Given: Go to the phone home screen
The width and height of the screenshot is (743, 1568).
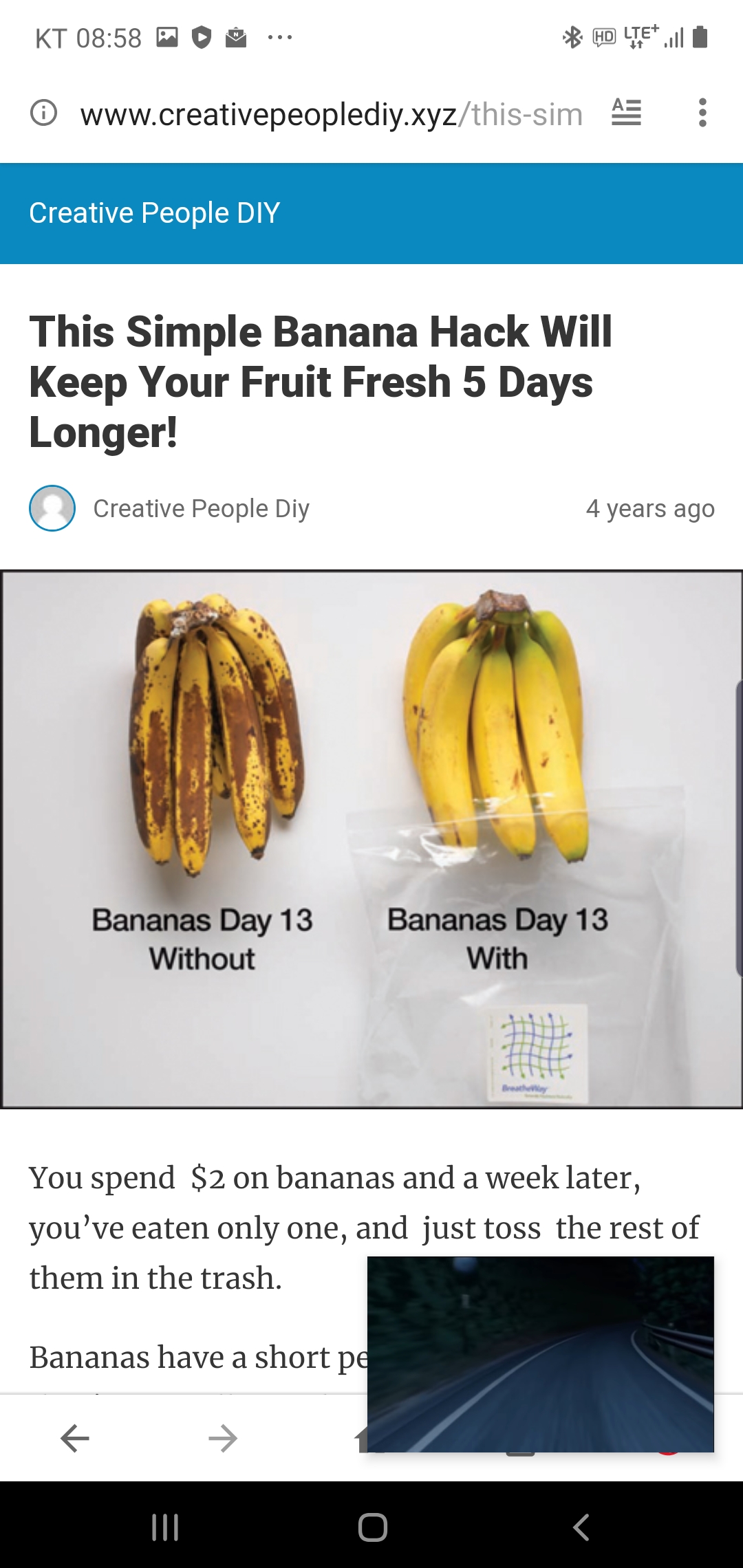Looking at the screenshot, I should tap(372, 1527).
